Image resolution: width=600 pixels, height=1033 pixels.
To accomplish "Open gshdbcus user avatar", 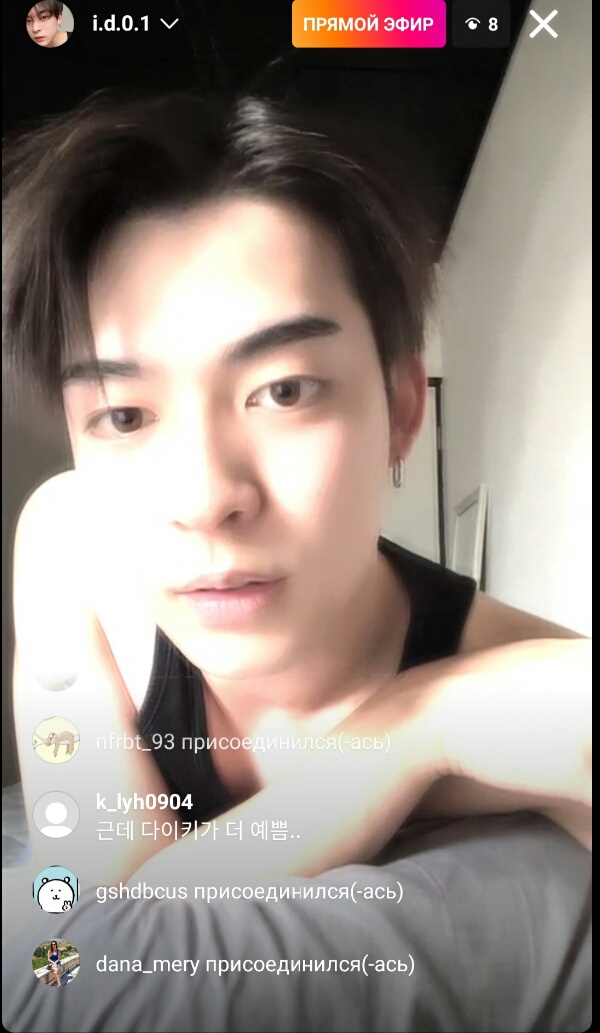I will pos(56,889).
